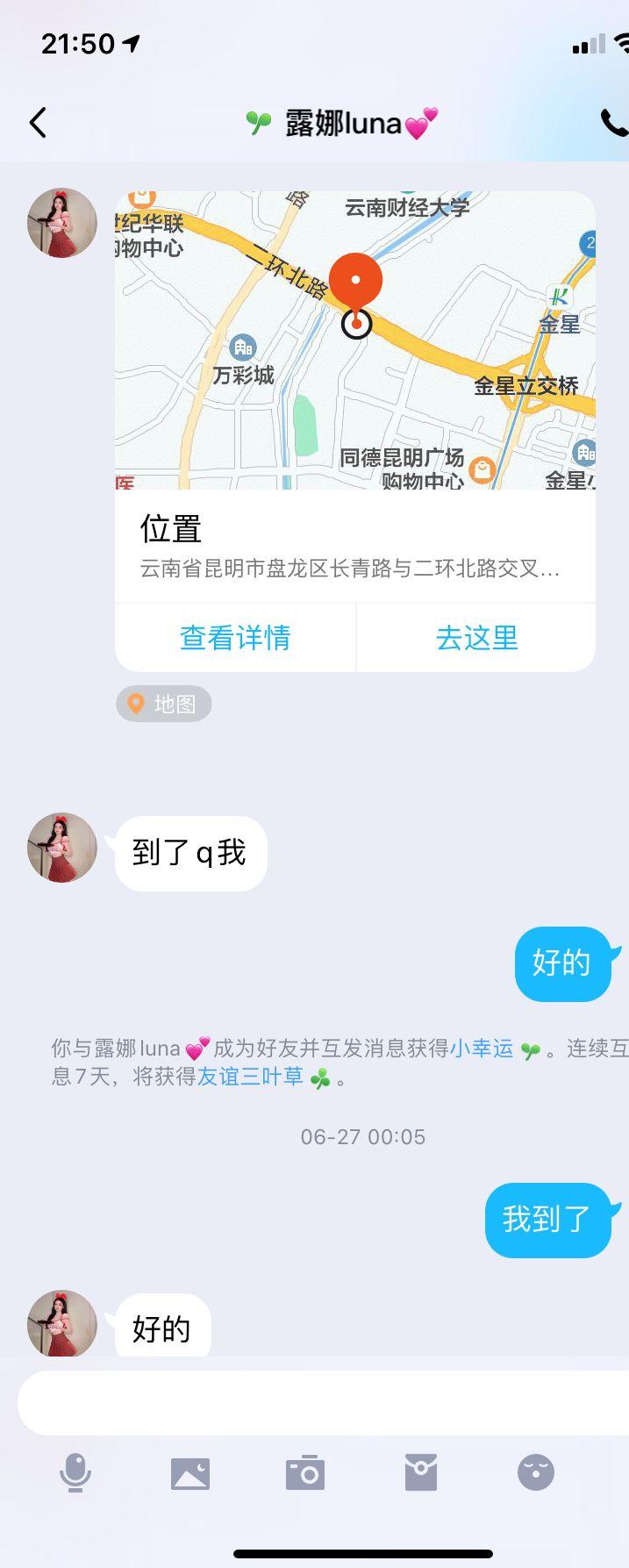Start a voice call with 露娜luna
Screen dimensions: 629x1568
tap(613, 123)
